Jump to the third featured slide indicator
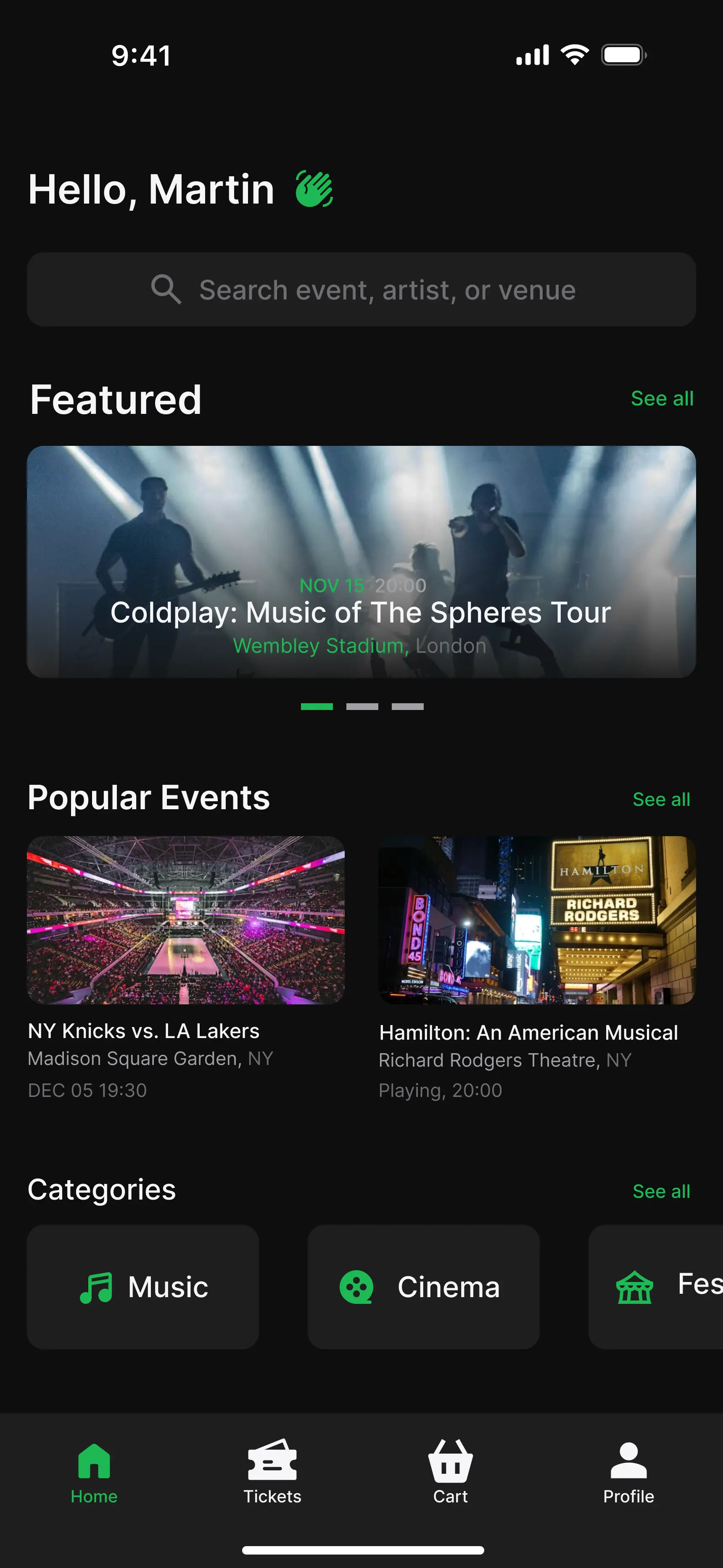The height and width of the screenshot is (1568, 723). 407,707
